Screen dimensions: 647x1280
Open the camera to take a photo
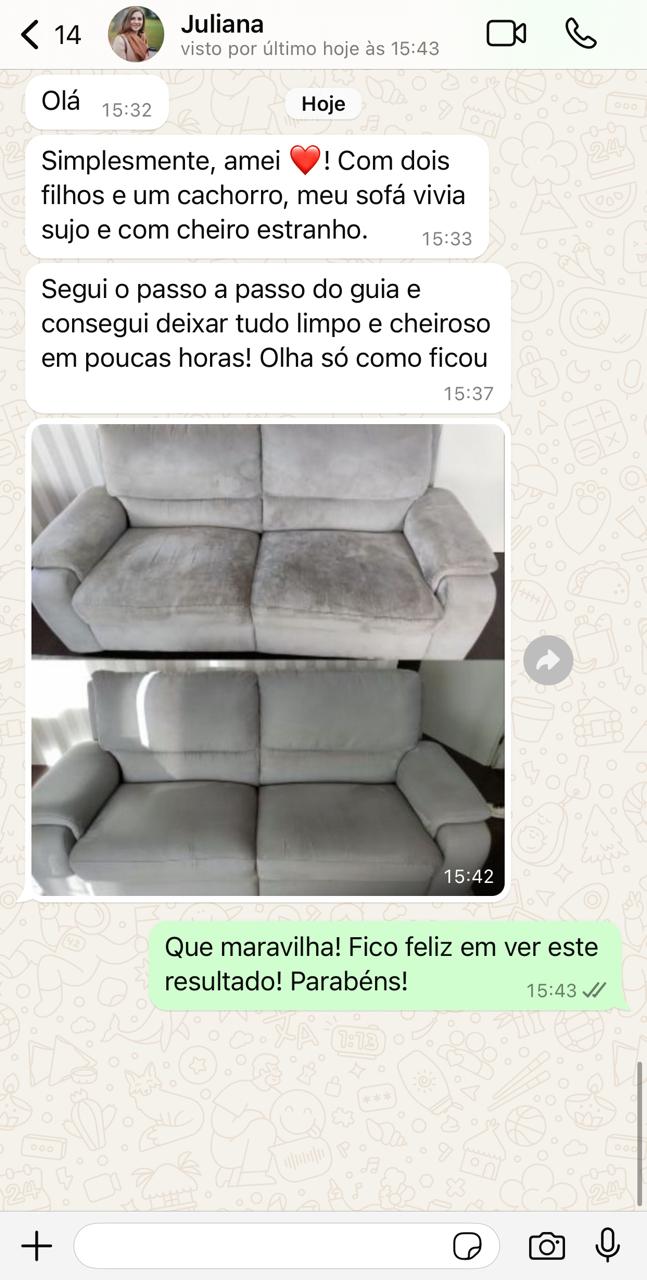coord(546,1246)
